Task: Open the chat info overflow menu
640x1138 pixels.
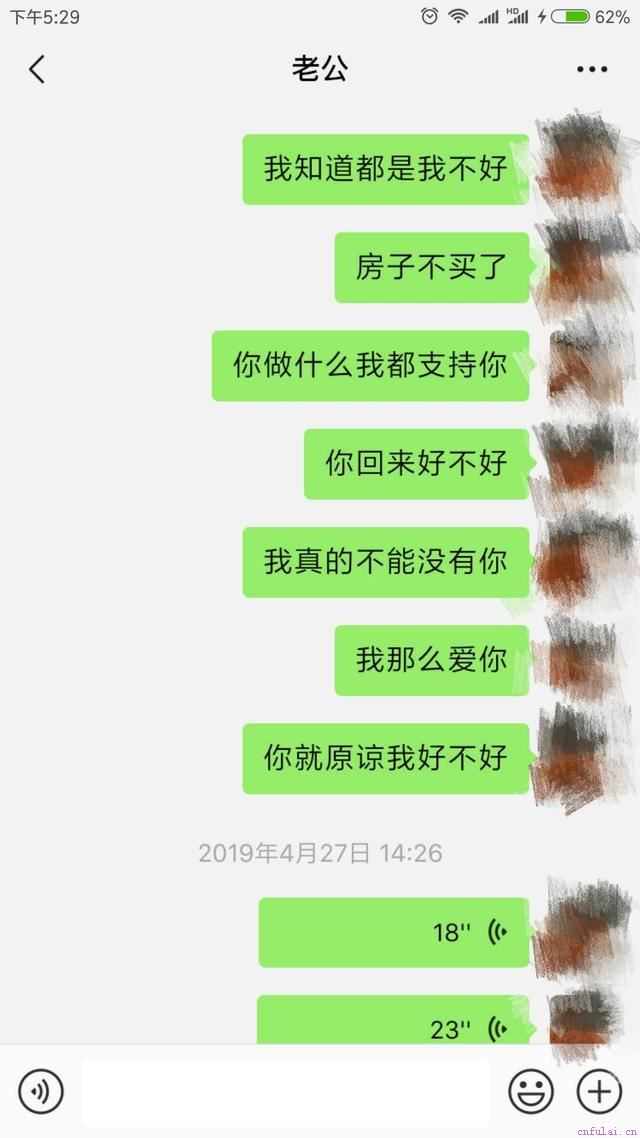Action: 591,69
